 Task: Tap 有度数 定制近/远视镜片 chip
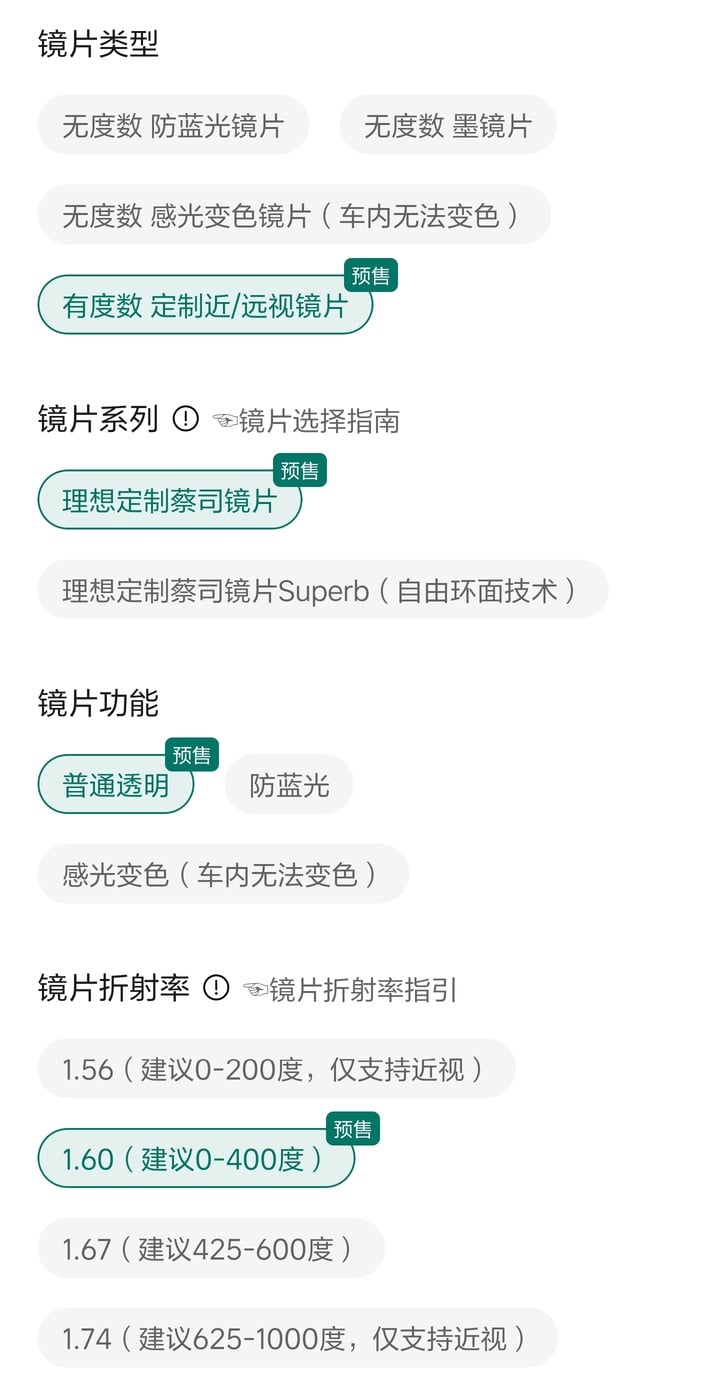(x=205, y=305)
